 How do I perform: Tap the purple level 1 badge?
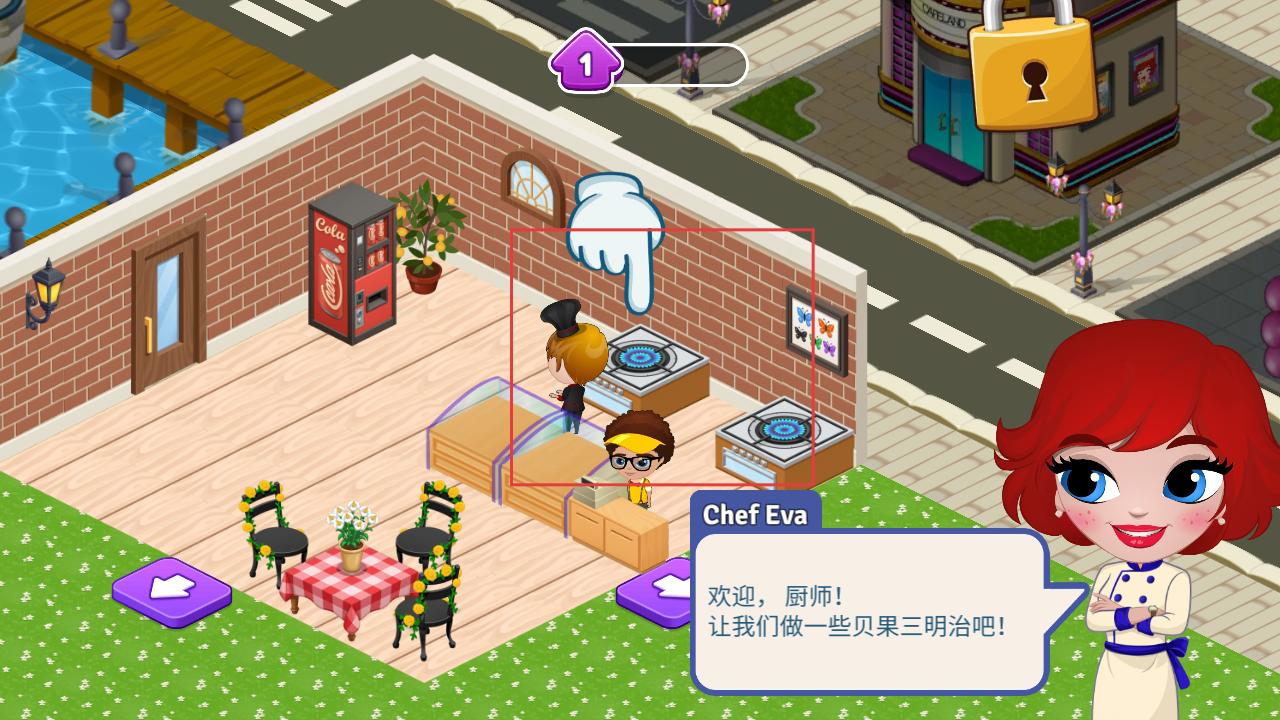coord(586,62)
